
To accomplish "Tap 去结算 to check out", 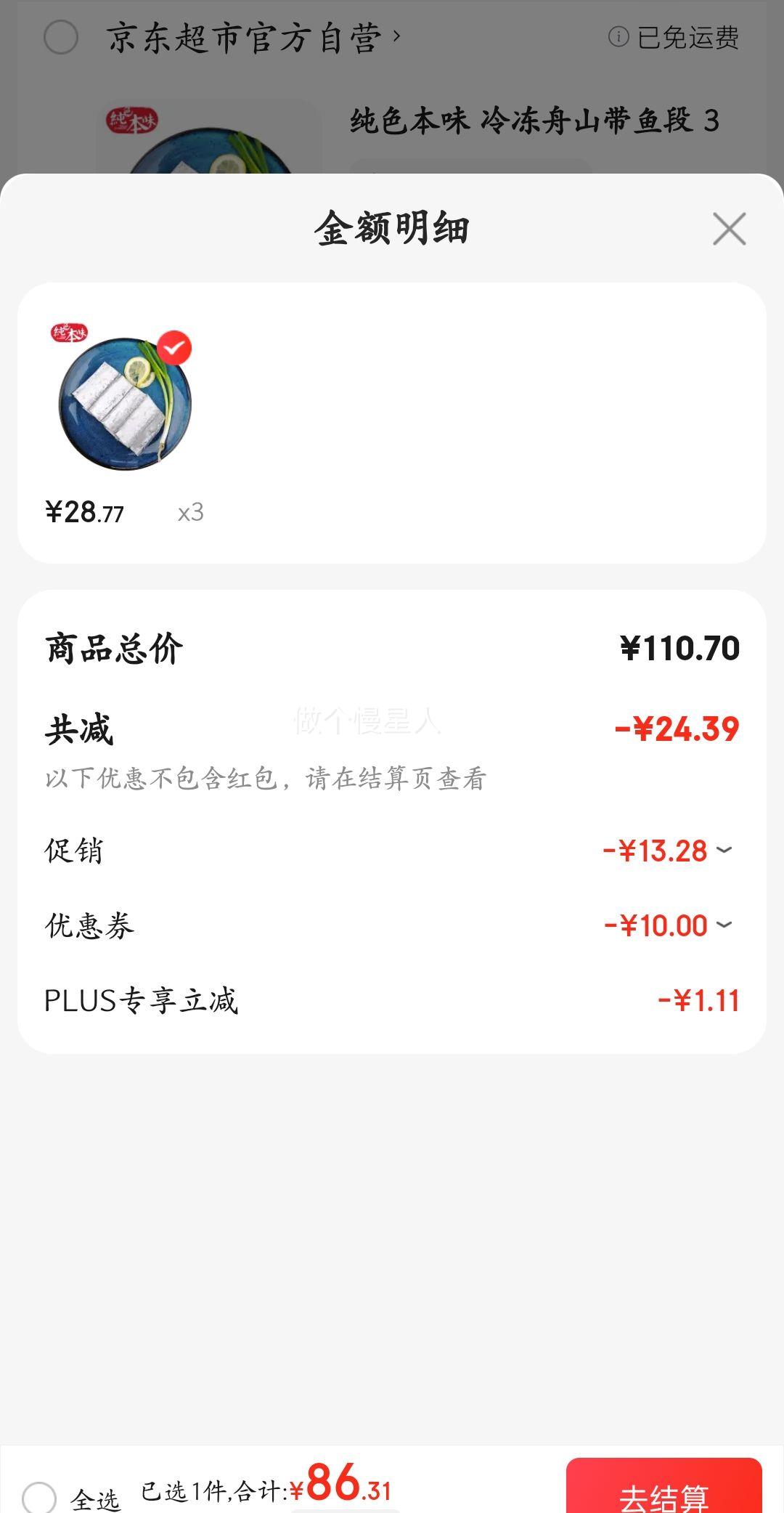I will coord(663,1487).
